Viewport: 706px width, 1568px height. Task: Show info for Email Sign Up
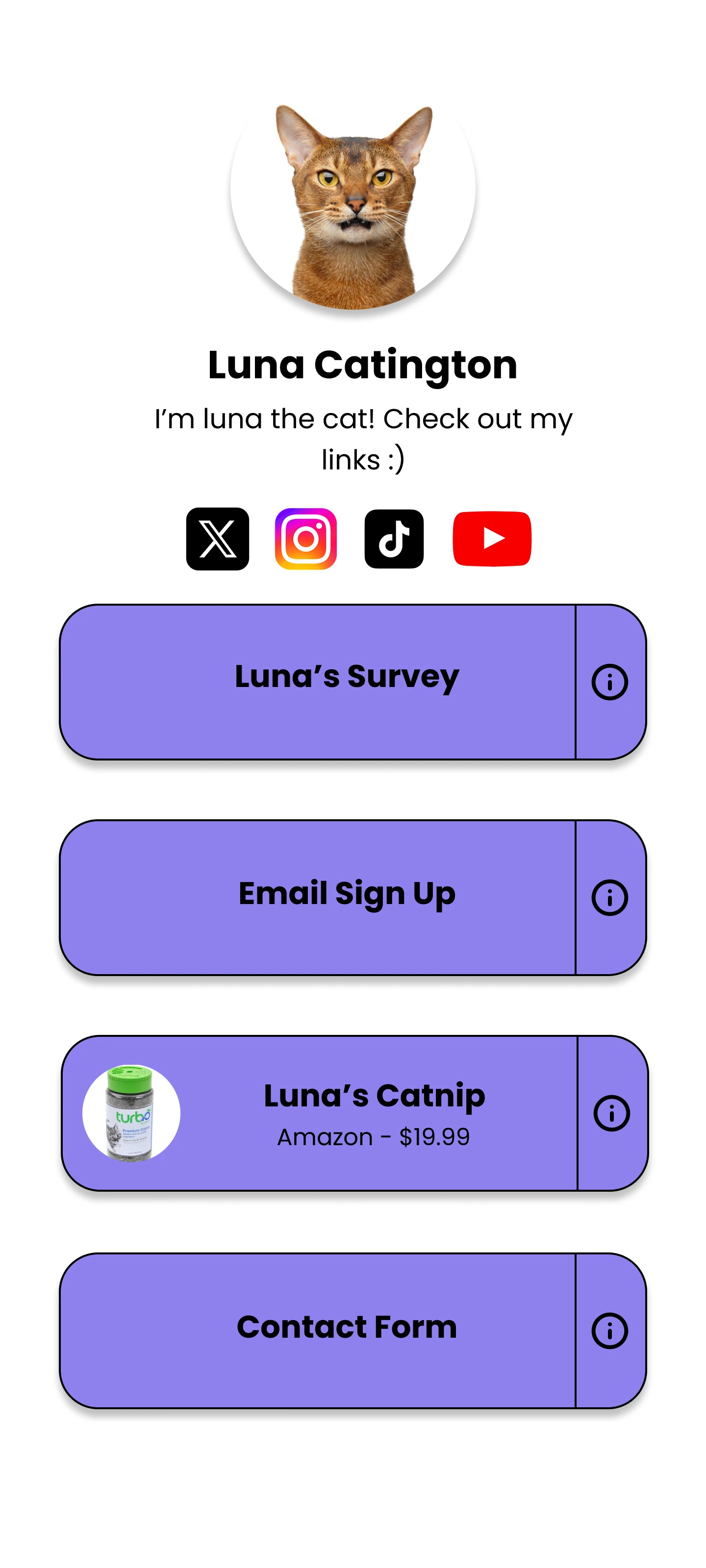coord(610,898)
